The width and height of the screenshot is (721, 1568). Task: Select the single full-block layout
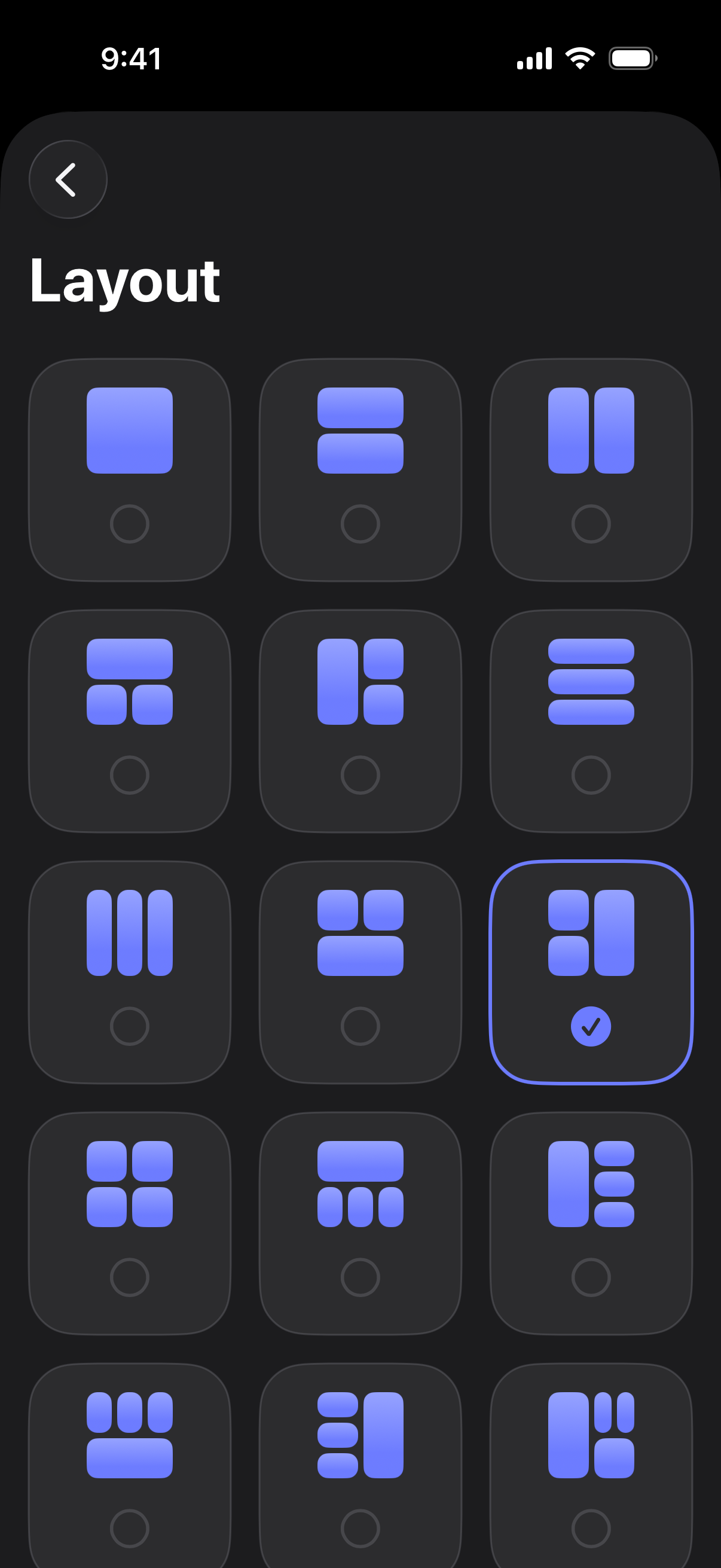[x=130, y=469]
